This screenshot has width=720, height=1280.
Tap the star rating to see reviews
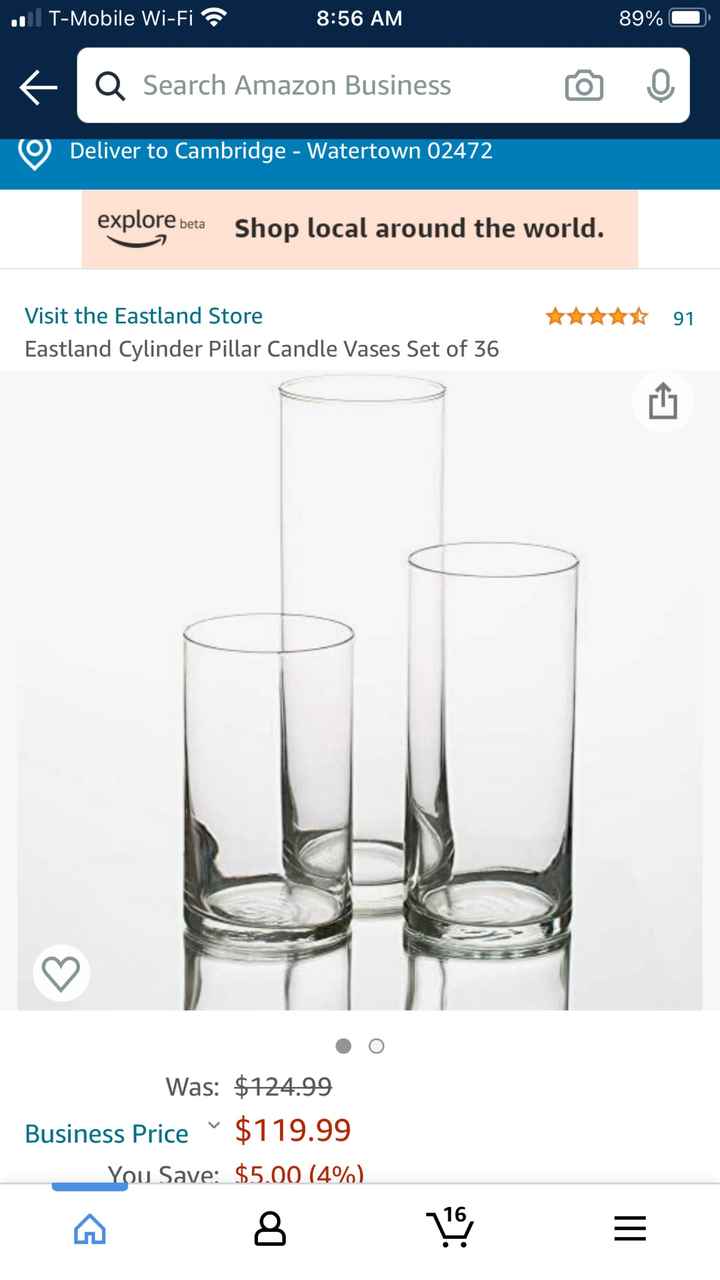tap(596, 315)
